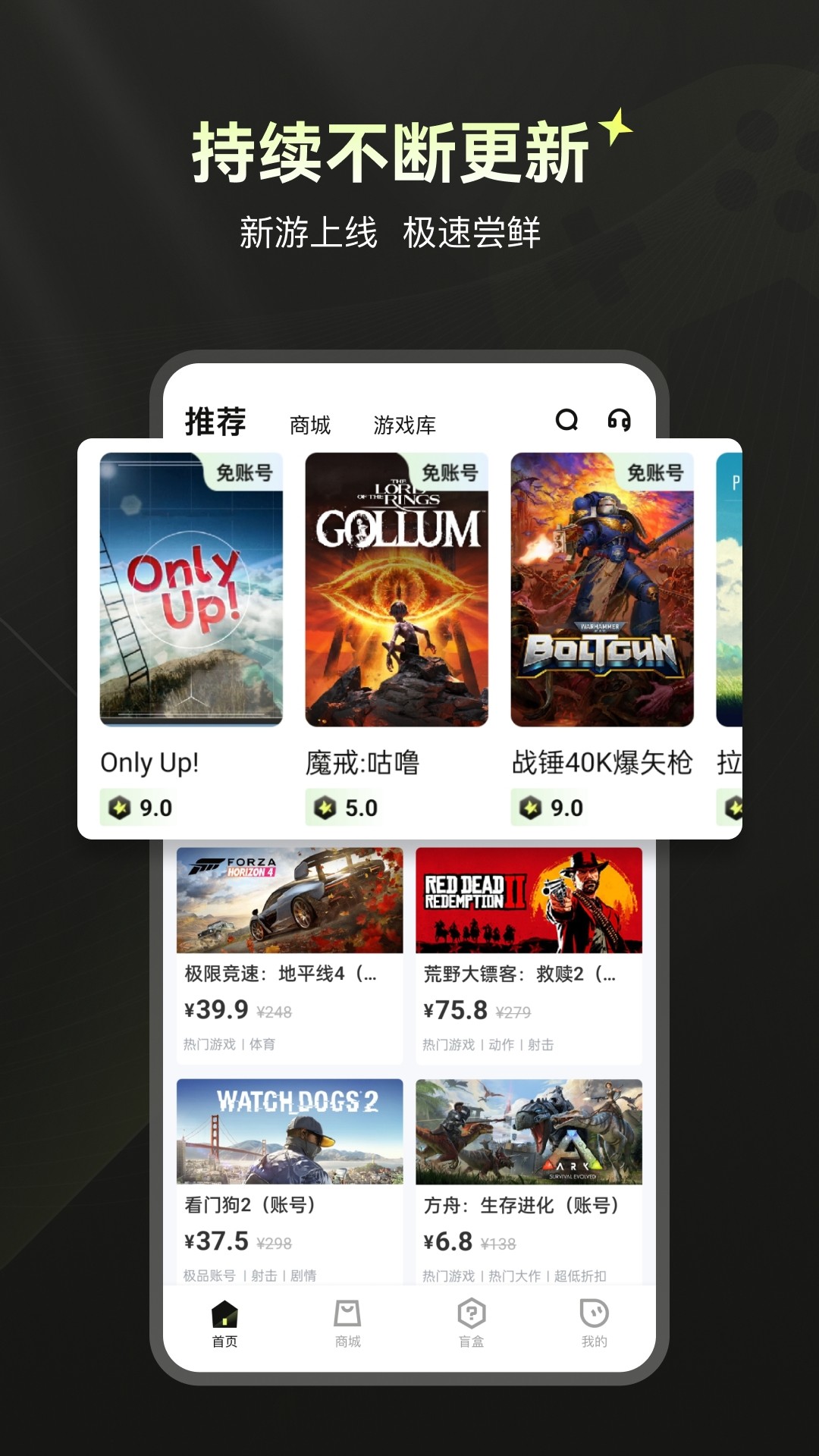Tap the 免账号 badge on the Gollum card
The width and height of the screenshot is (819, 1456).
(450, 472)
